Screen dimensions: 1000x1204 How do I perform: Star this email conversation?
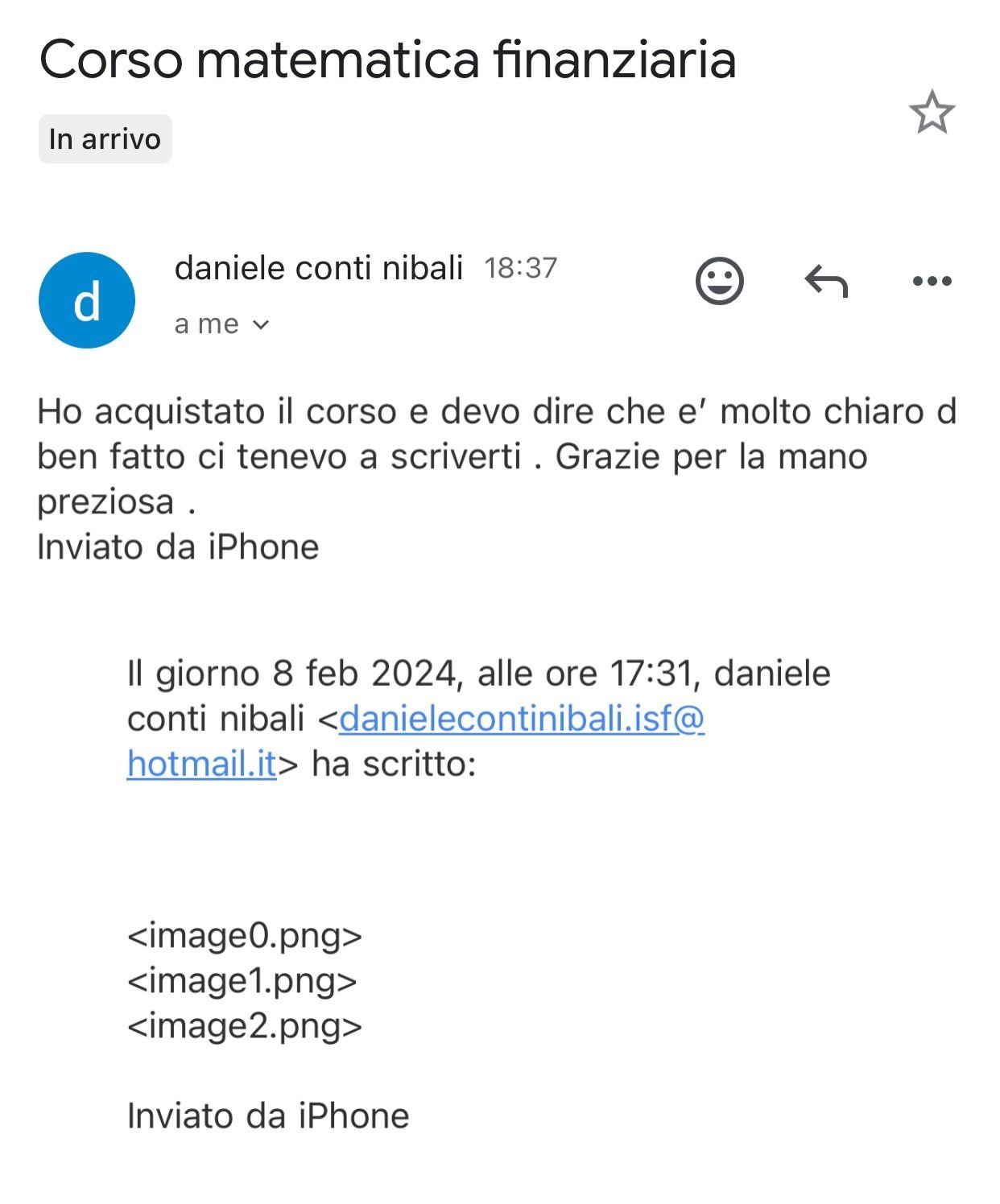(932, 113)
